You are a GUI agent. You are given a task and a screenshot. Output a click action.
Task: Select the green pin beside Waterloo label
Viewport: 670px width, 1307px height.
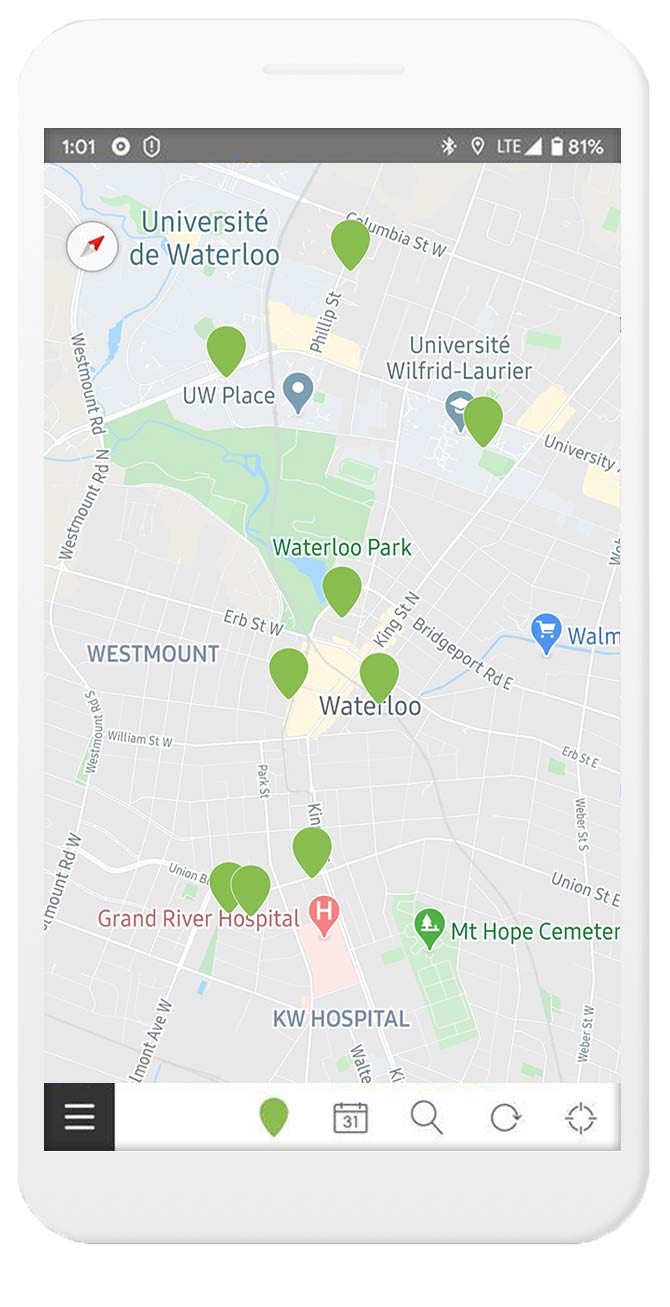point(379,675)
